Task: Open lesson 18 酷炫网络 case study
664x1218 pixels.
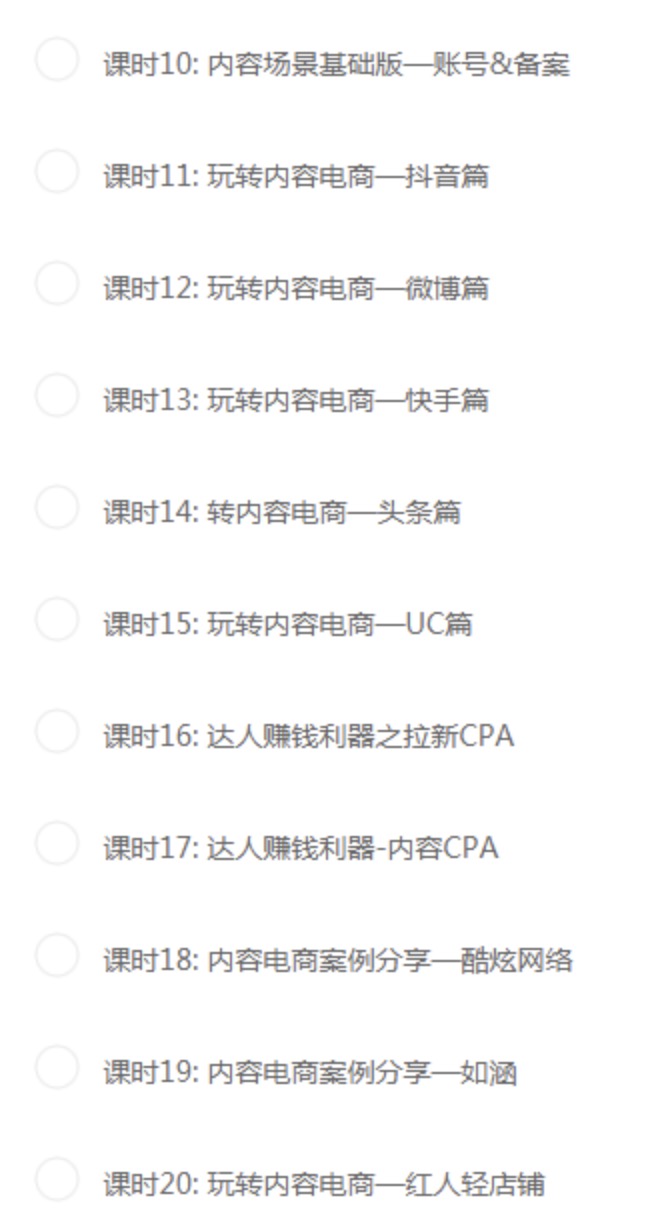Action: [338, 961]
